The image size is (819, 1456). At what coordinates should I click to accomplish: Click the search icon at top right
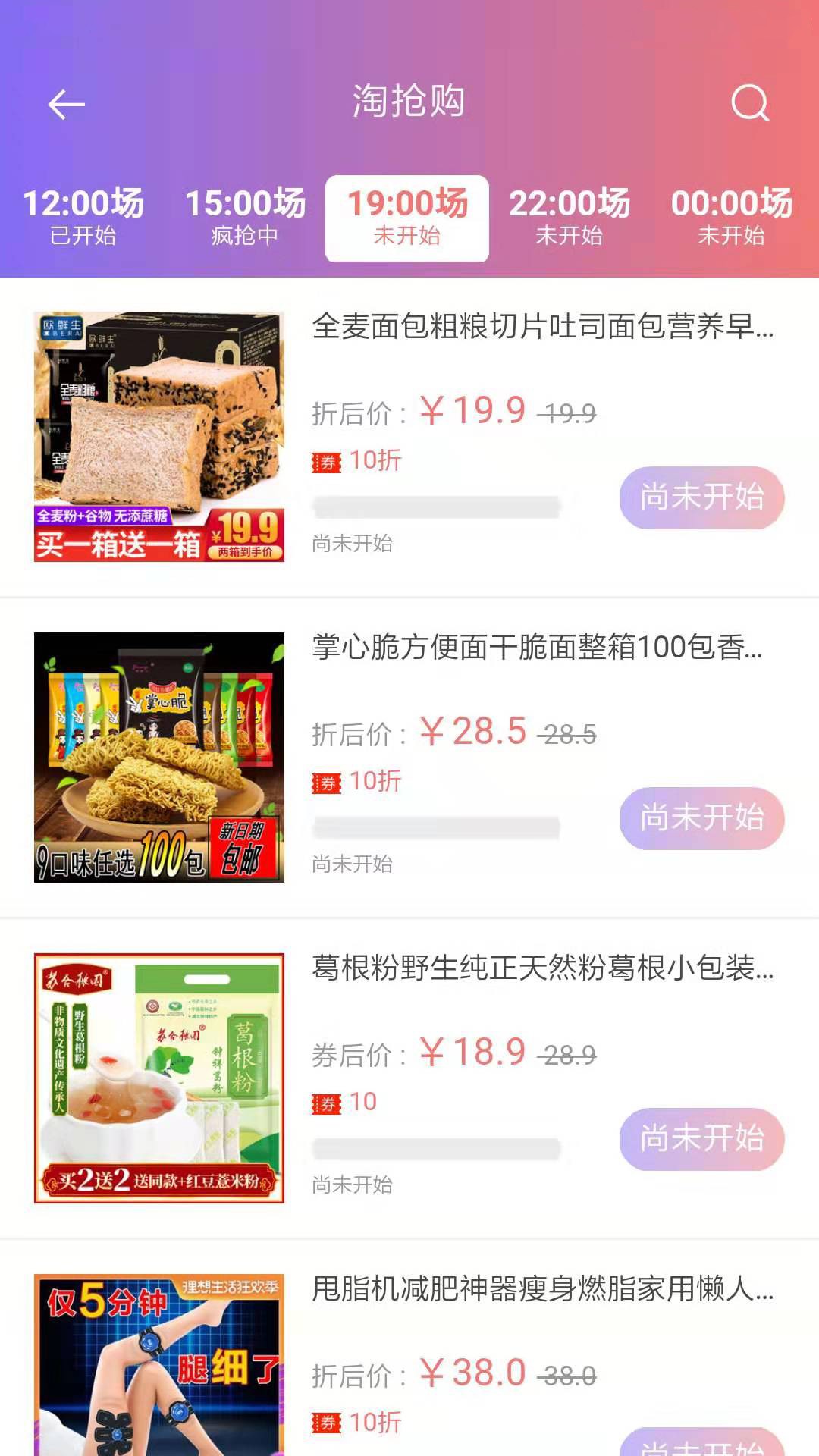click(x=750, y=103)
